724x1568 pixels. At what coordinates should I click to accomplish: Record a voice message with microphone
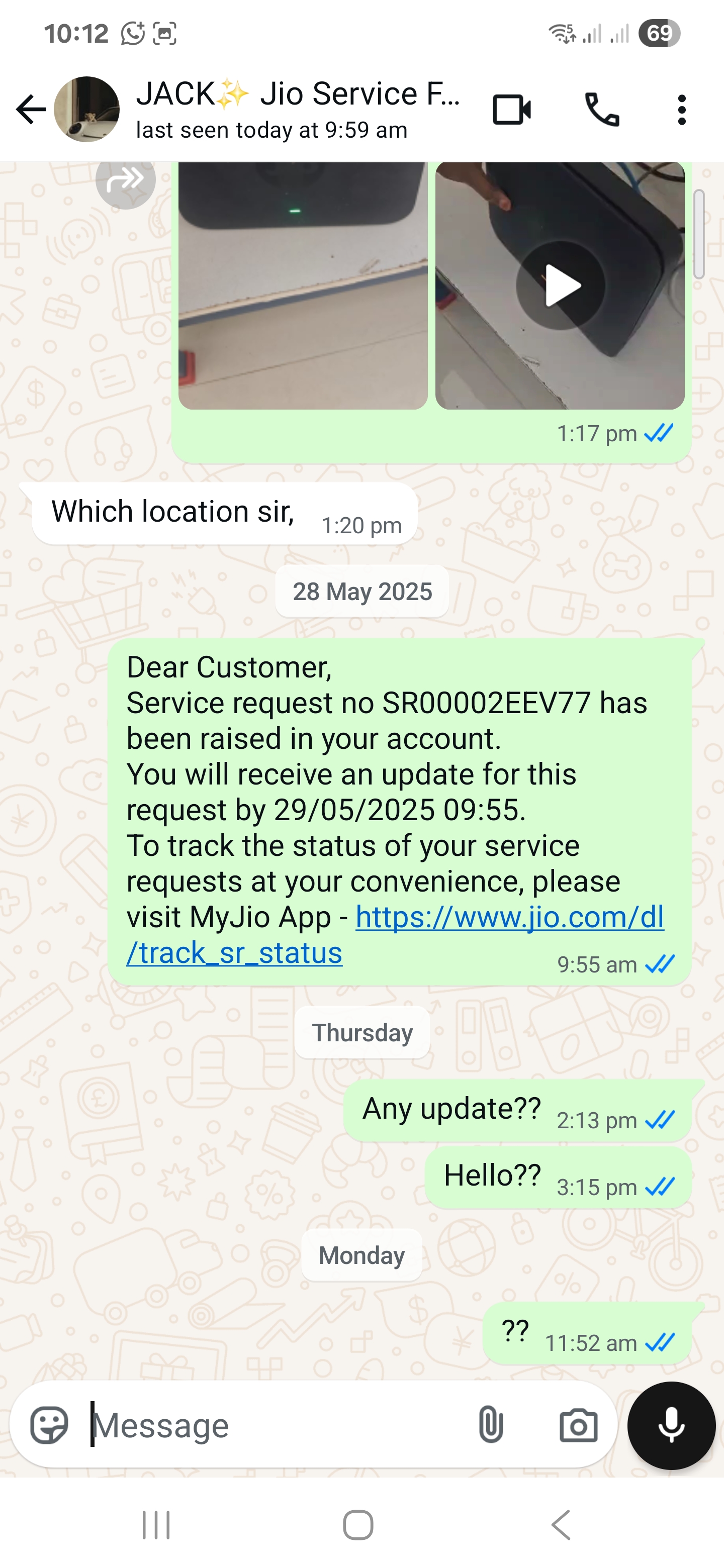672,1426
